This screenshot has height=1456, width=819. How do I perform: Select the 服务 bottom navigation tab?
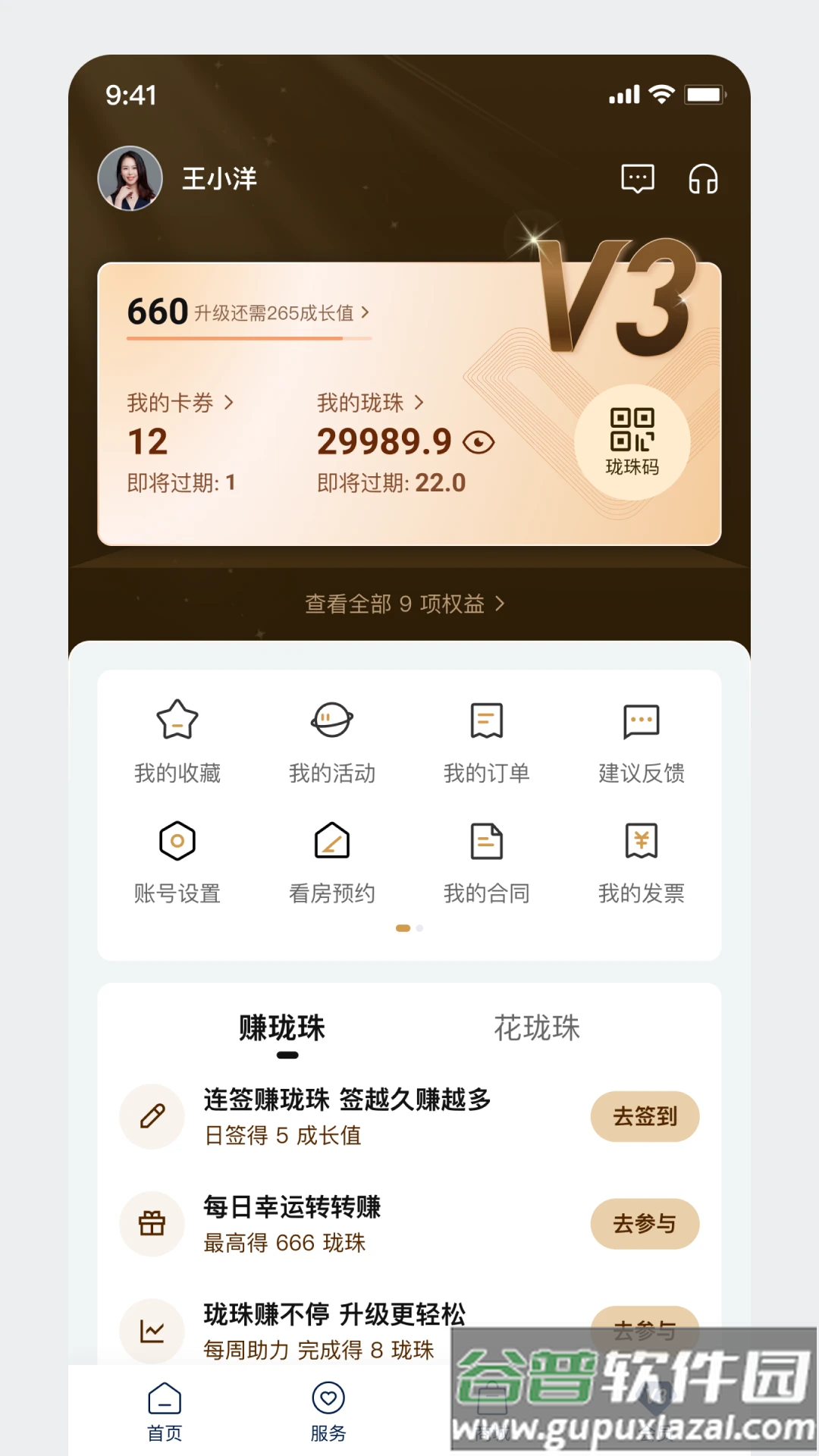(328, 1410)
